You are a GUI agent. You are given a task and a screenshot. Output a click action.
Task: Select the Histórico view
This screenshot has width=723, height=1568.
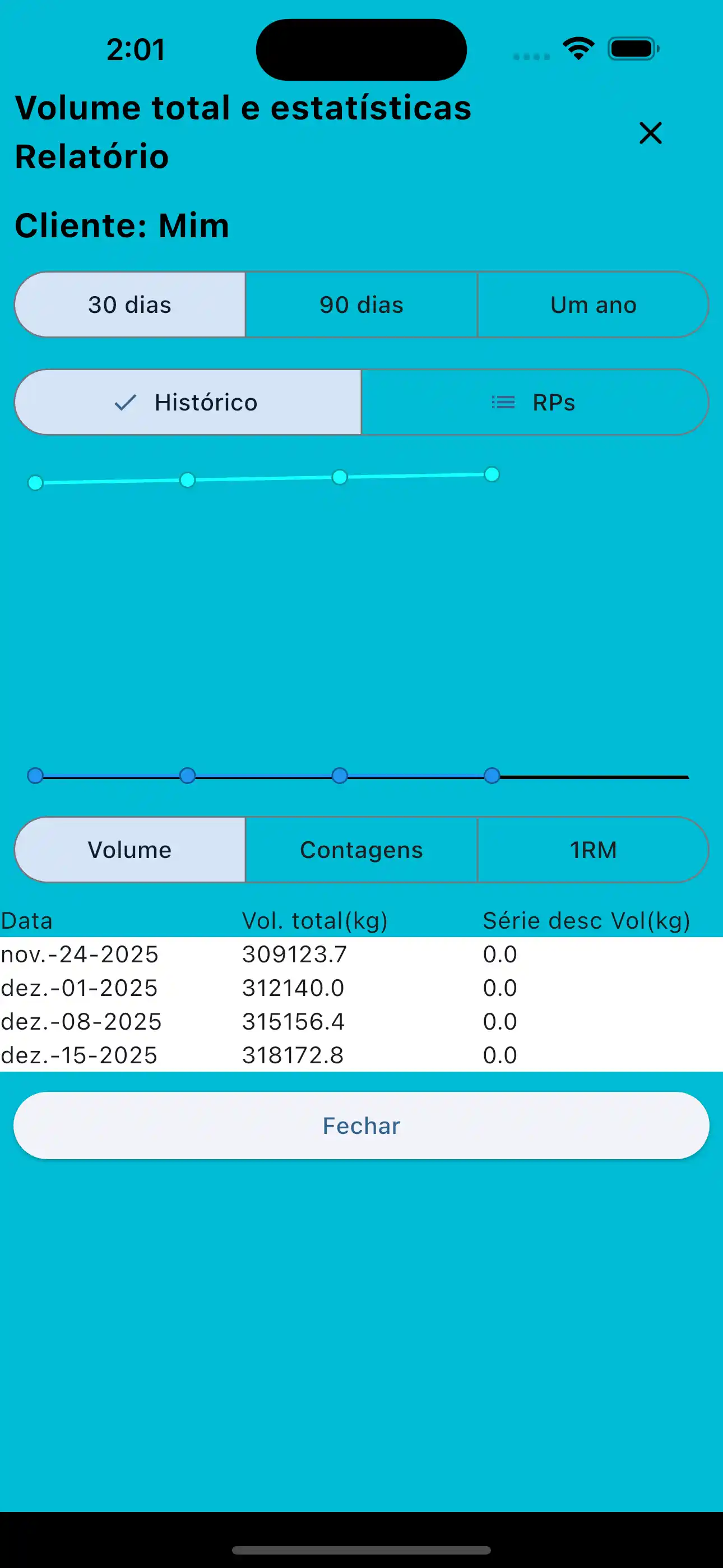point(189,402)
